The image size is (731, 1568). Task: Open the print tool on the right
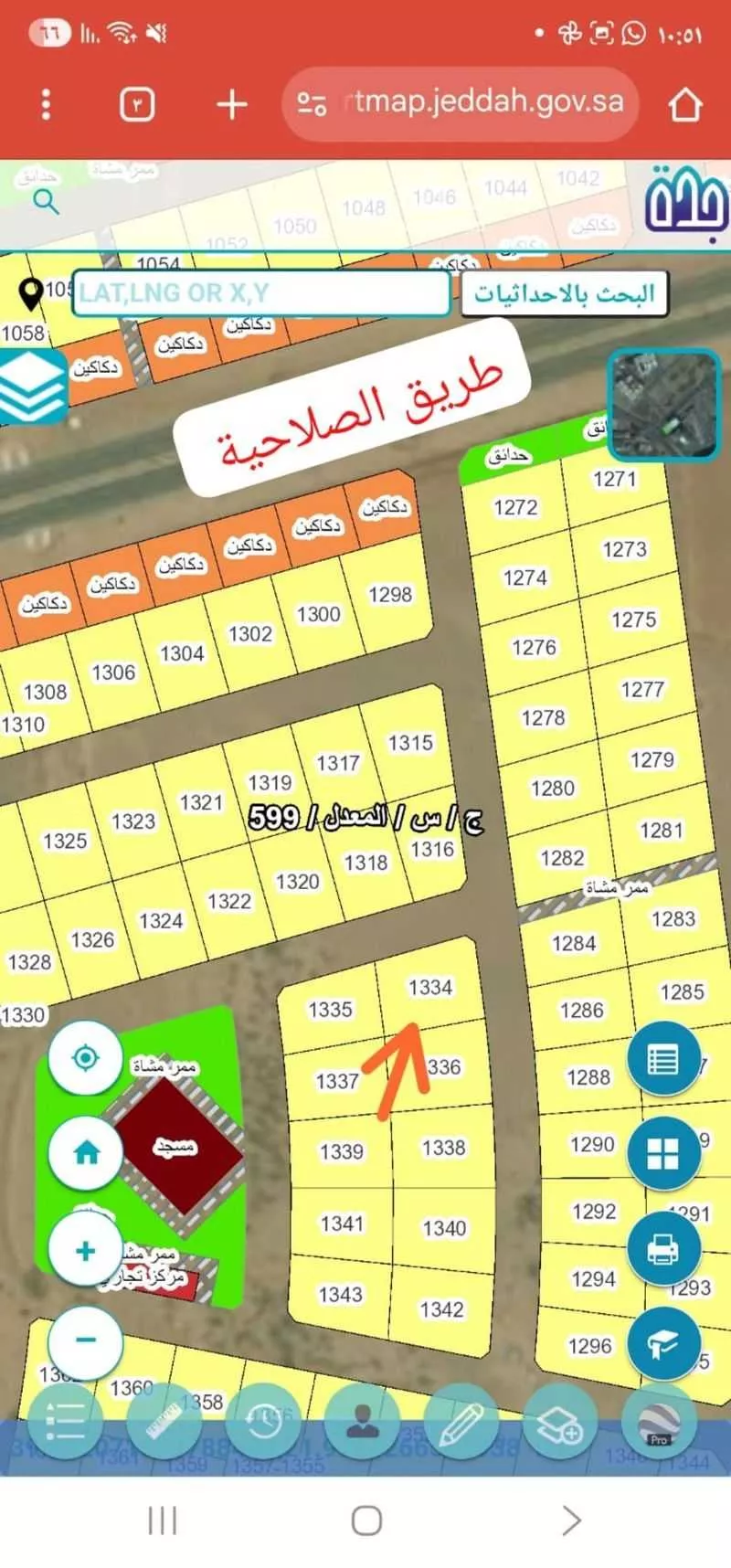point(664,1247)
